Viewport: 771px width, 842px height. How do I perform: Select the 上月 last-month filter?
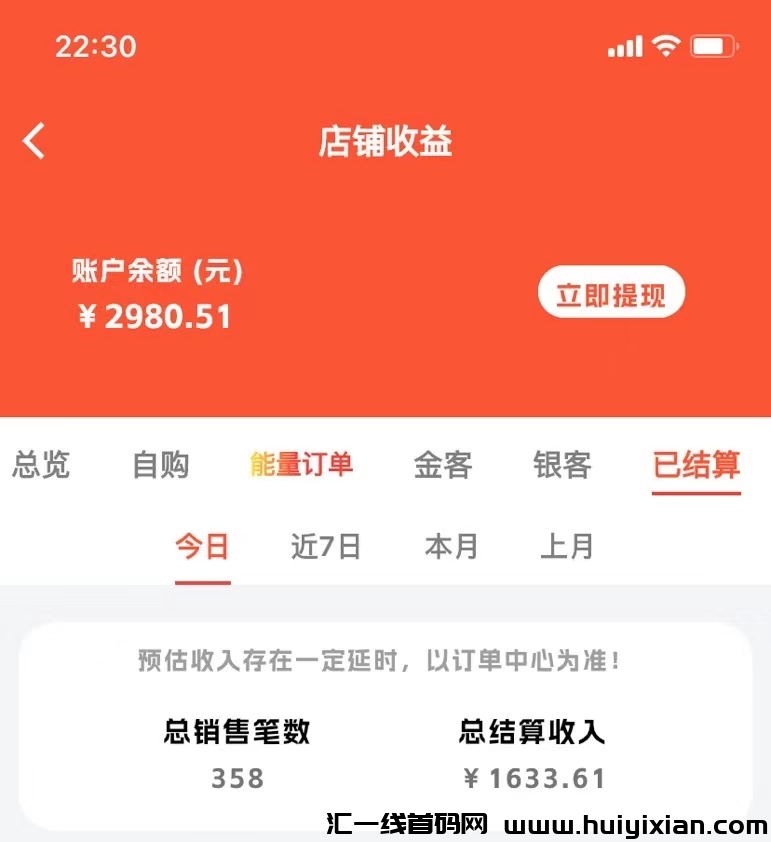tap(569, 546)
